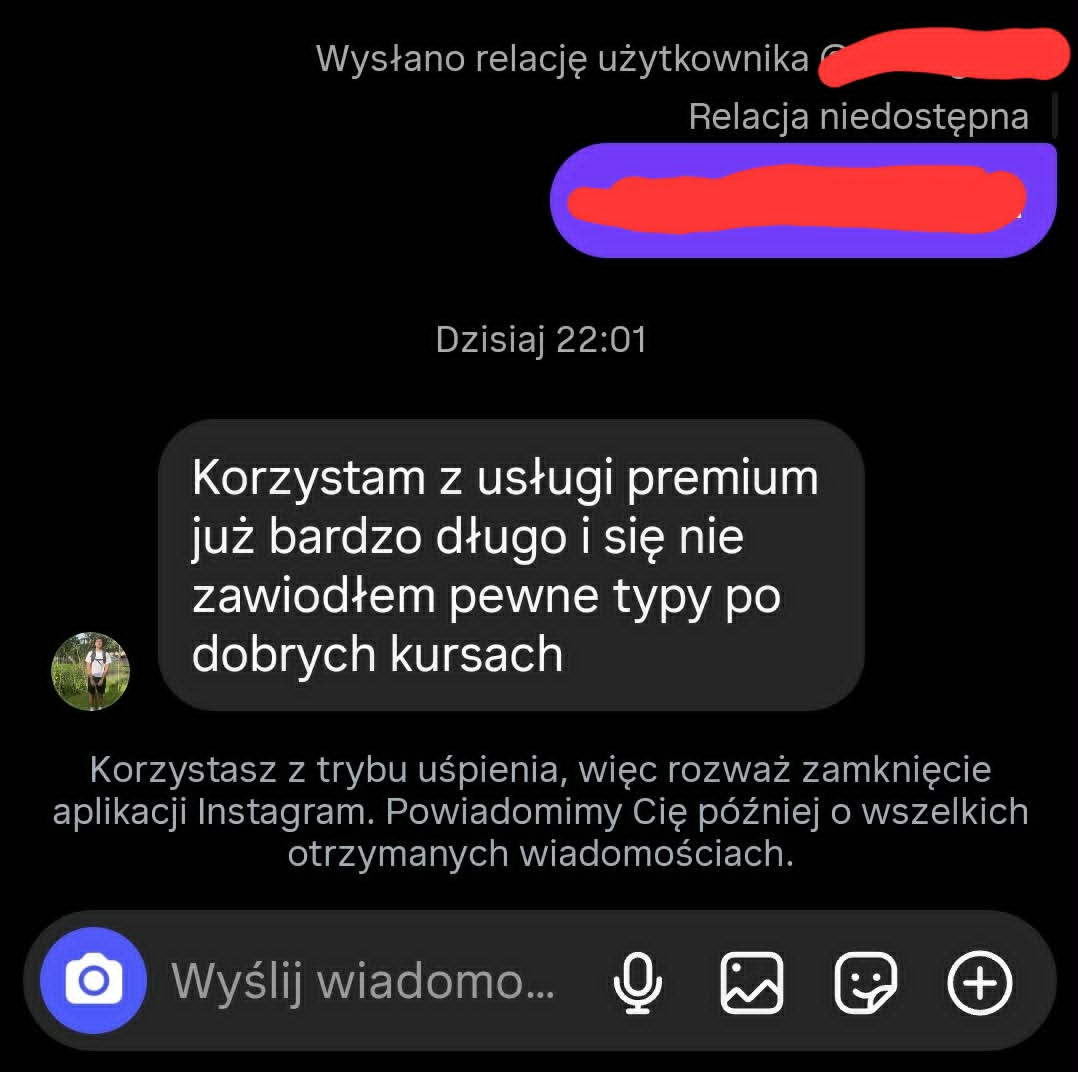Tap the plus icon for more options
1078x1072 pixels.
[979, 982]
